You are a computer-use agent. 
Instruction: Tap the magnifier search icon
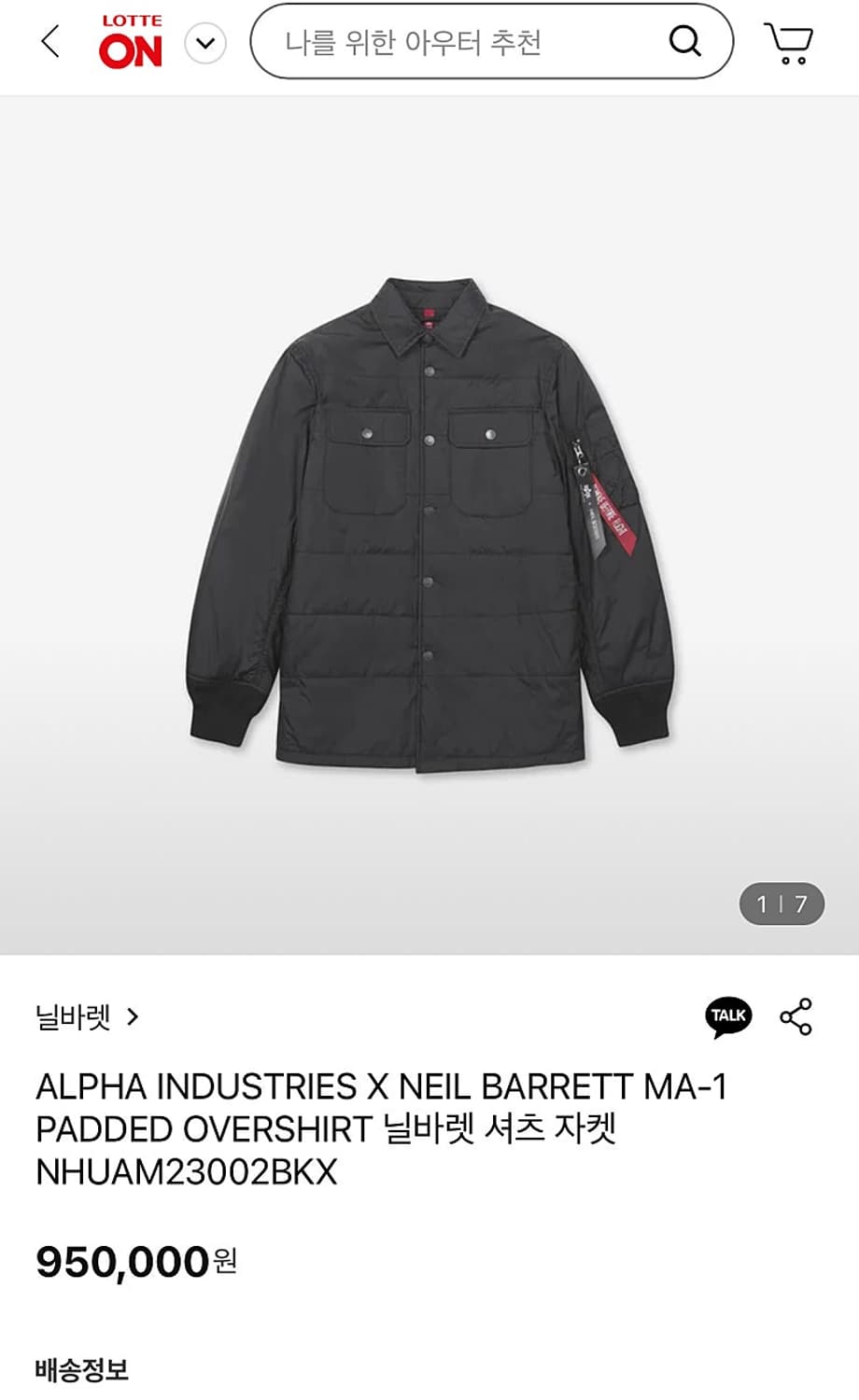[685, 42]
